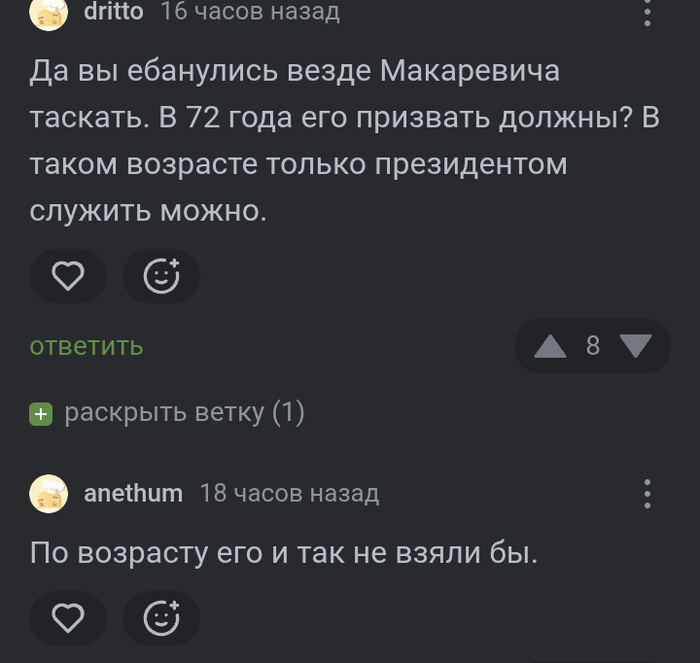Like dritto's comment with the heart
Viewport: 700px width, 663px height.
[67, 276]
